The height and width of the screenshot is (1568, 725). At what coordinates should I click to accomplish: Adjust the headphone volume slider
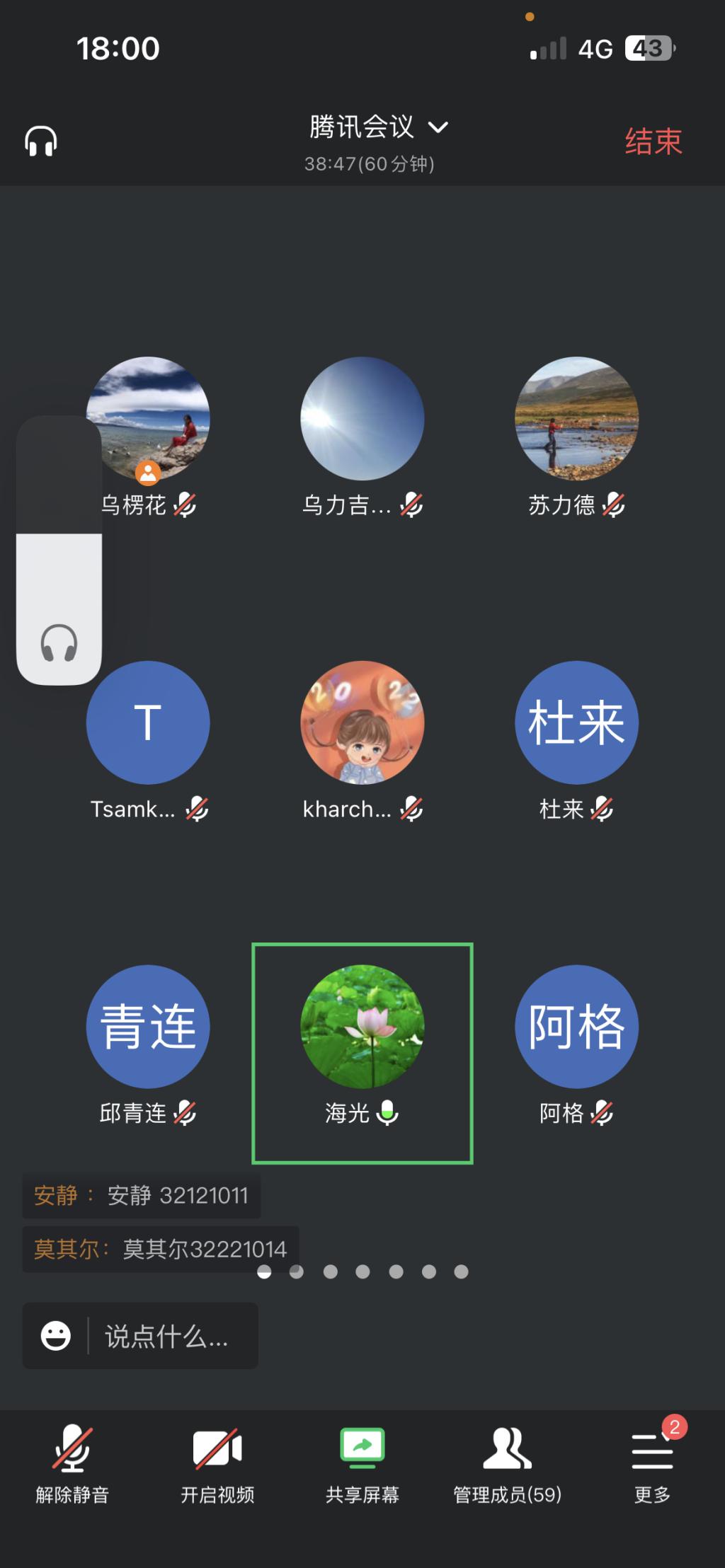coord(59,549)
